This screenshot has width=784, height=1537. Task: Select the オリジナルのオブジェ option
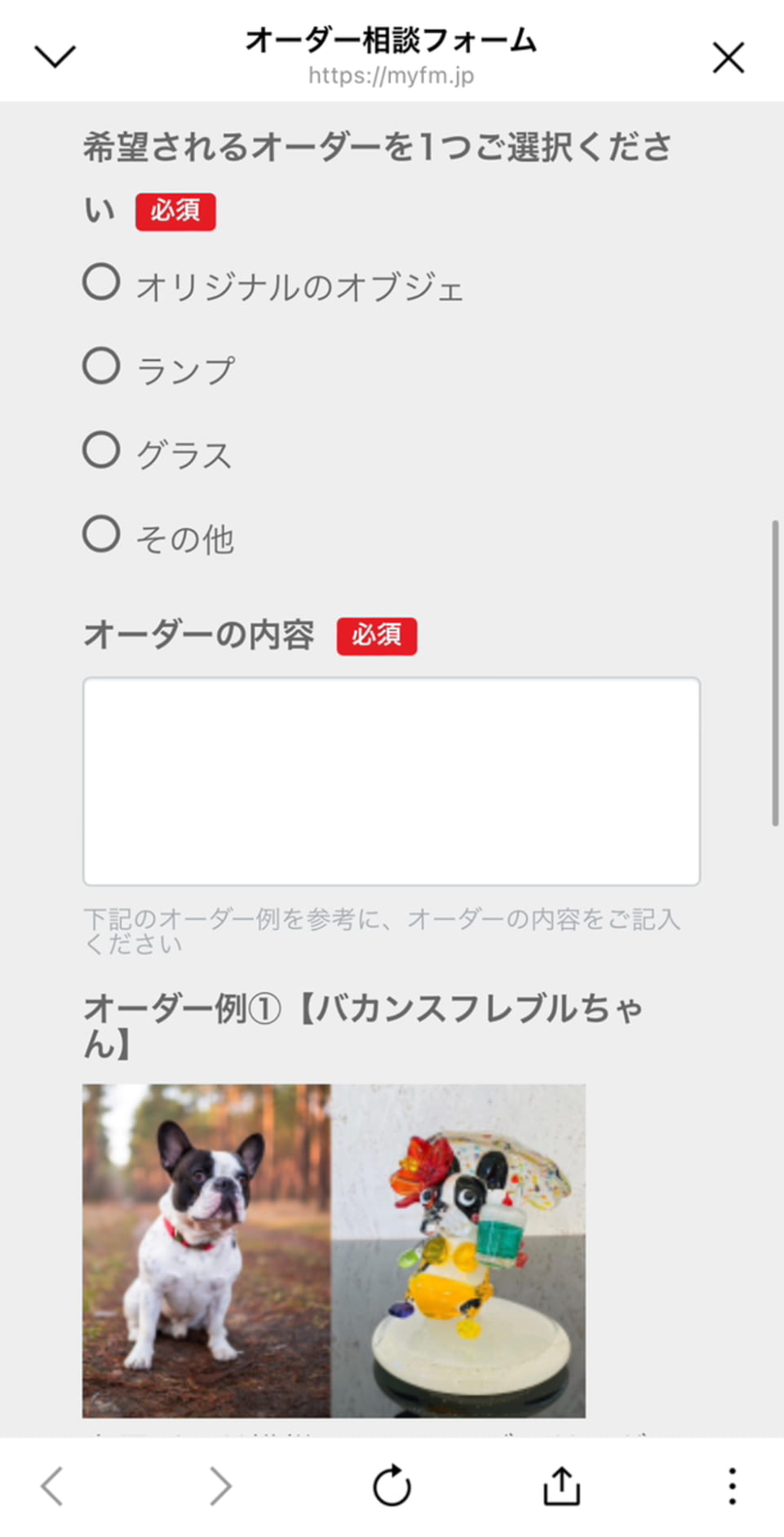pos(100,285)
